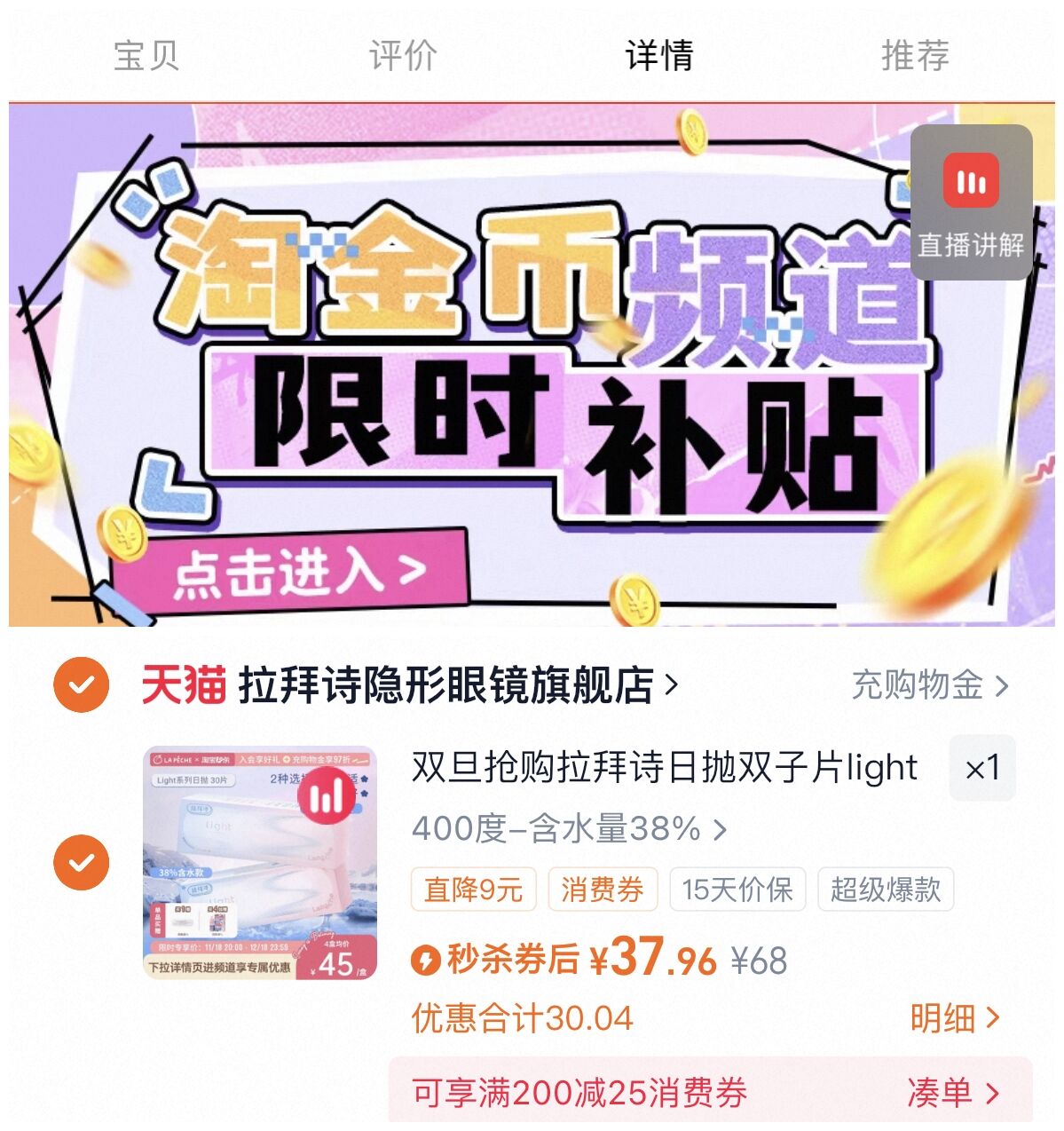This screenshot has width=1064, height=1131.
Task: Select the 详情 tab
Action: click(658, 55)
